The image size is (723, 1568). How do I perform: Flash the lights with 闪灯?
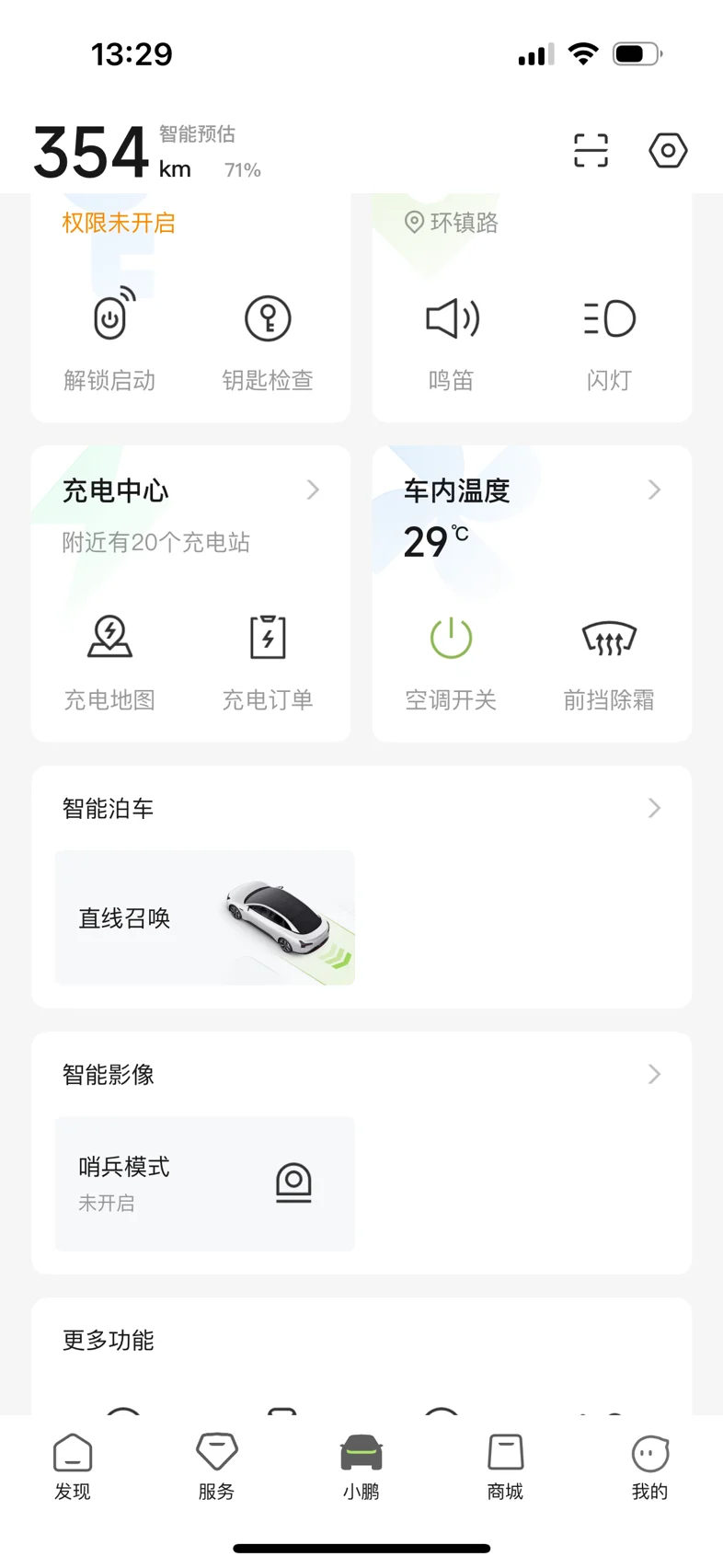(x=609, y=339)
